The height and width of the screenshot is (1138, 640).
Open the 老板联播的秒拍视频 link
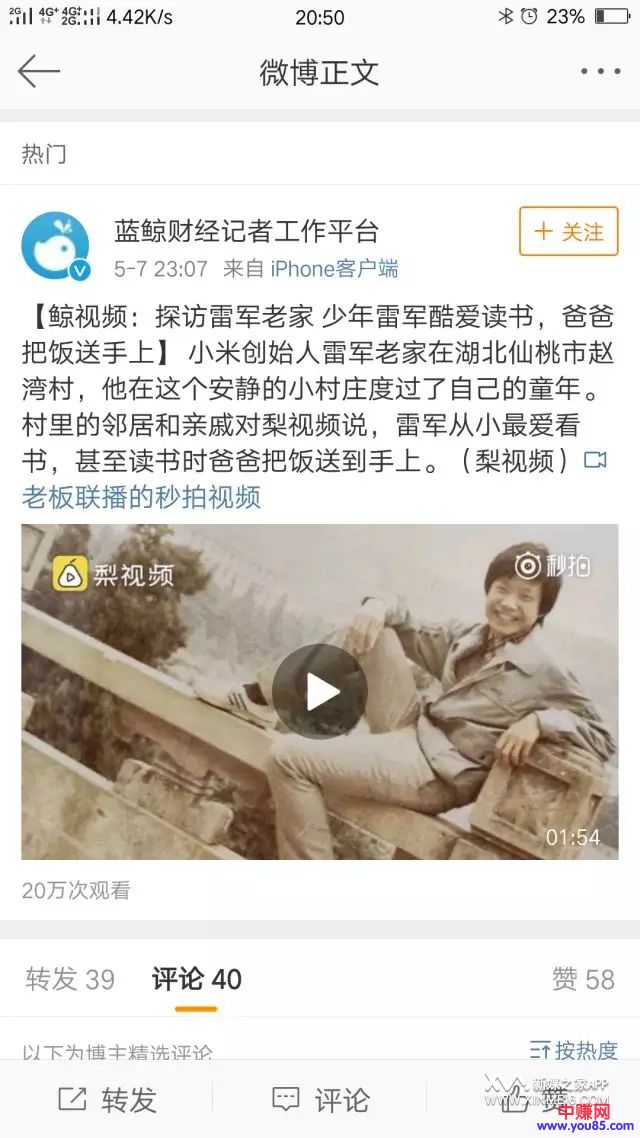coord(141,496)
